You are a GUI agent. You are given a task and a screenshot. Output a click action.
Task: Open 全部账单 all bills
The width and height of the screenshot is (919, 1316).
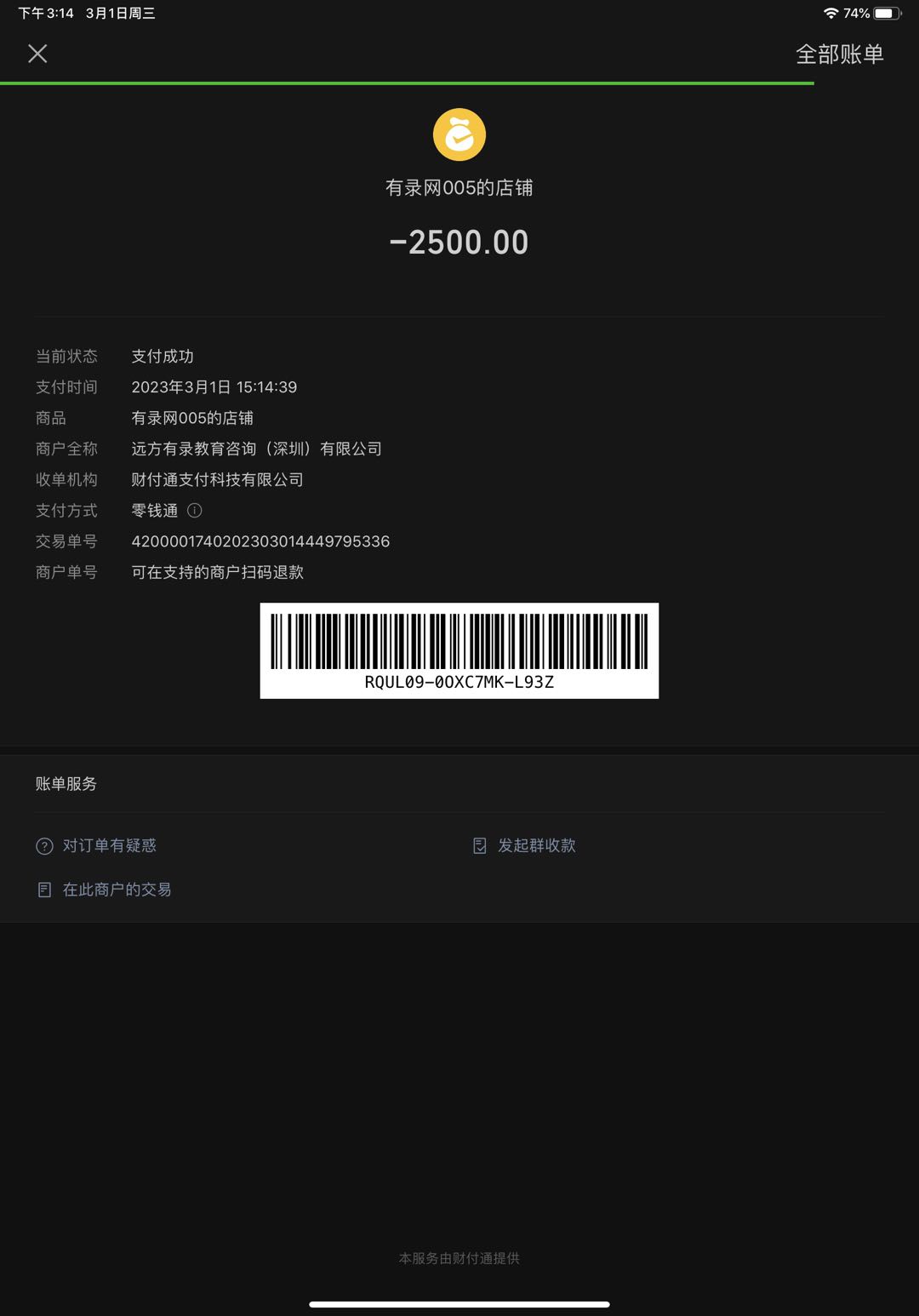[x=839, y=54]
